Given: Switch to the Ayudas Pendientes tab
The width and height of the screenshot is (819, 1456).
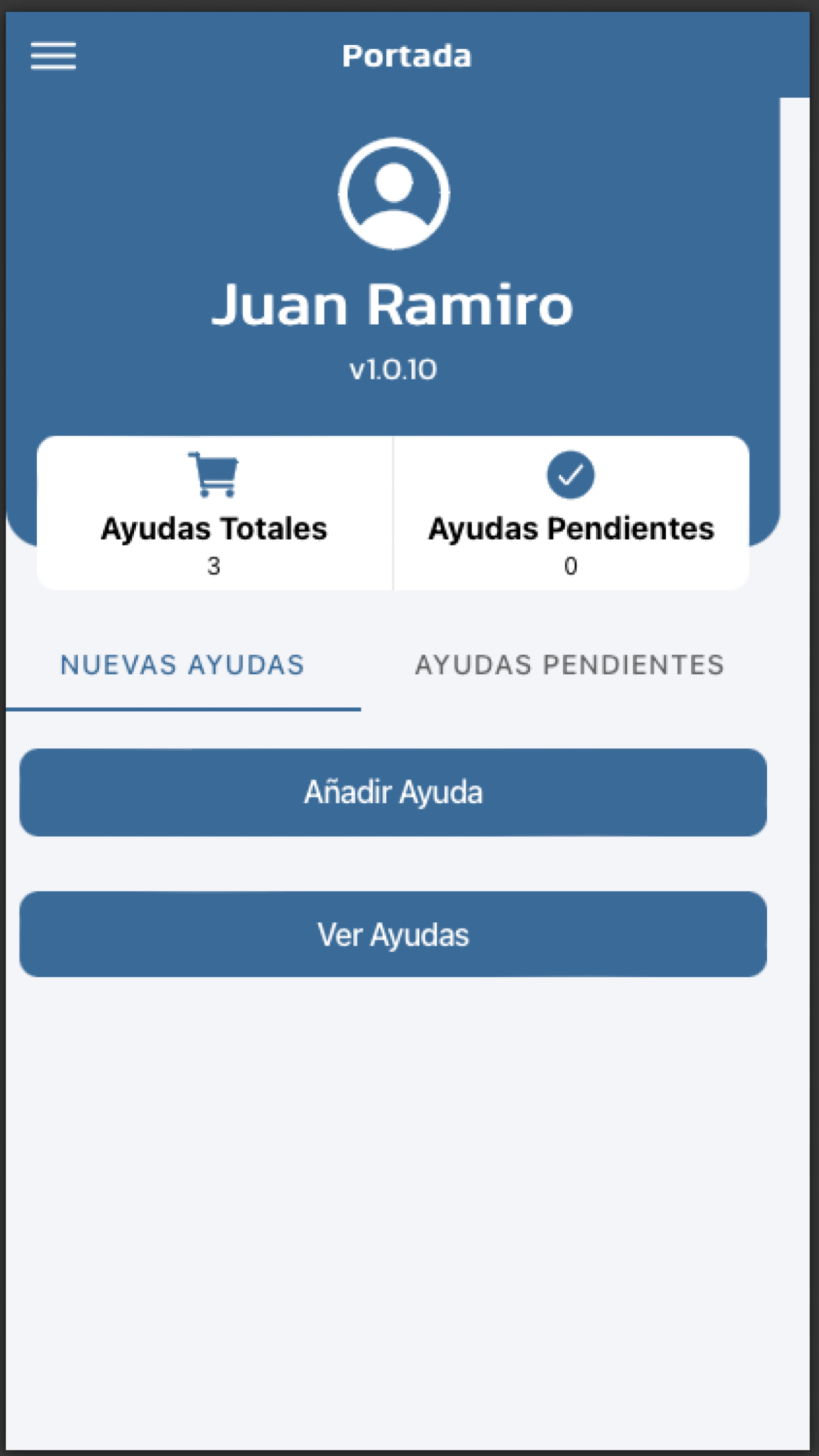Looking at the screenshot, I should 570,665.
